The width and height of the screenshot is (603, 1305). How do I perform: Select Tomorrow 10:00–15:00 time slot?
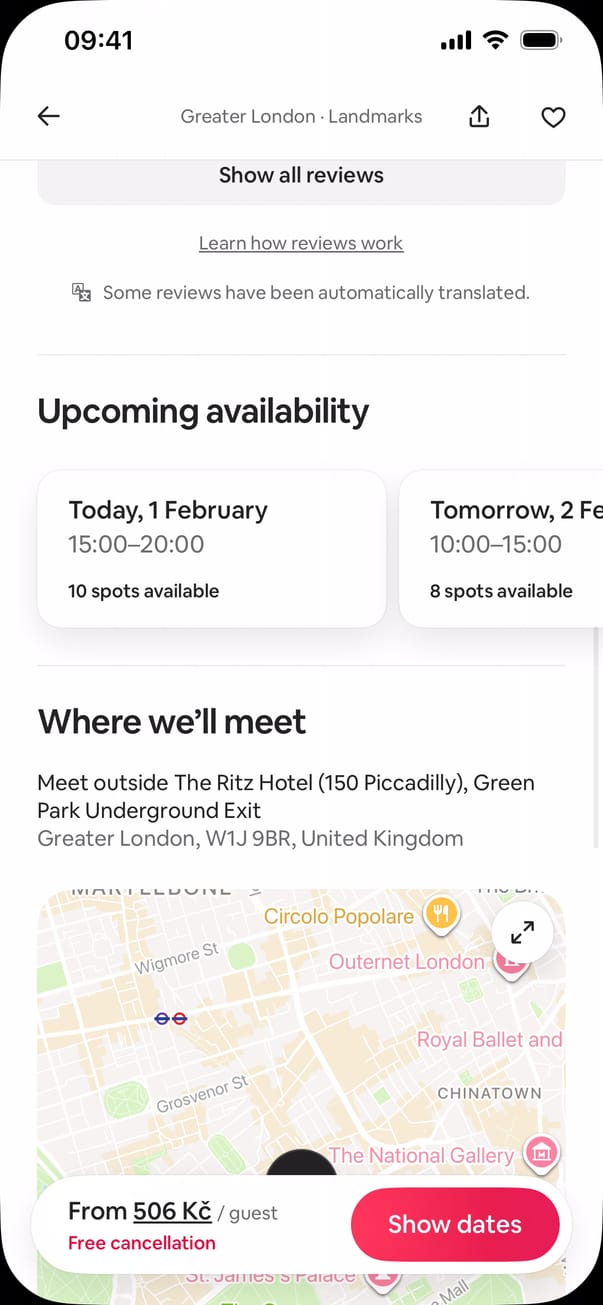coord(500,549)
